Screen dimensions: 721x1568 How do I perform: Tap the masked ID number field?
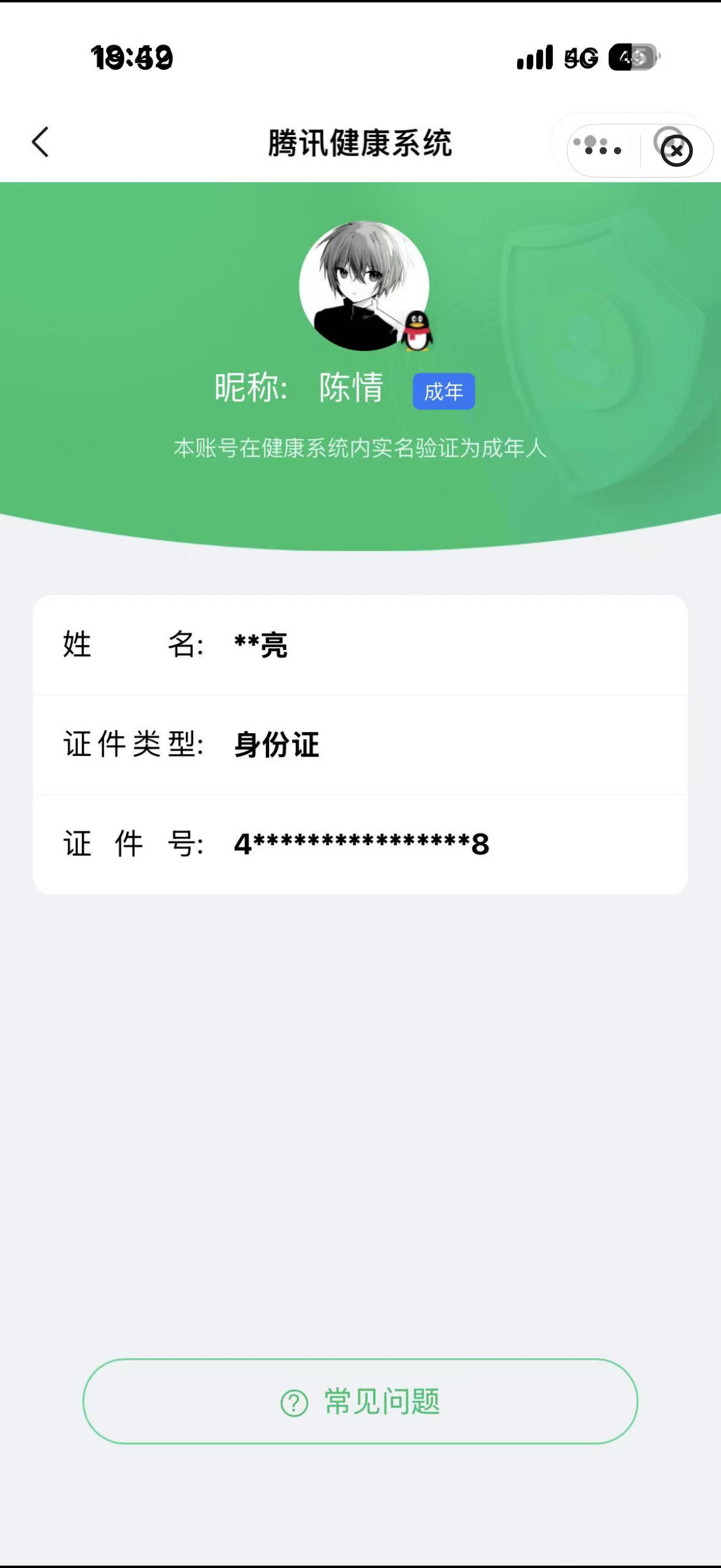362,843
